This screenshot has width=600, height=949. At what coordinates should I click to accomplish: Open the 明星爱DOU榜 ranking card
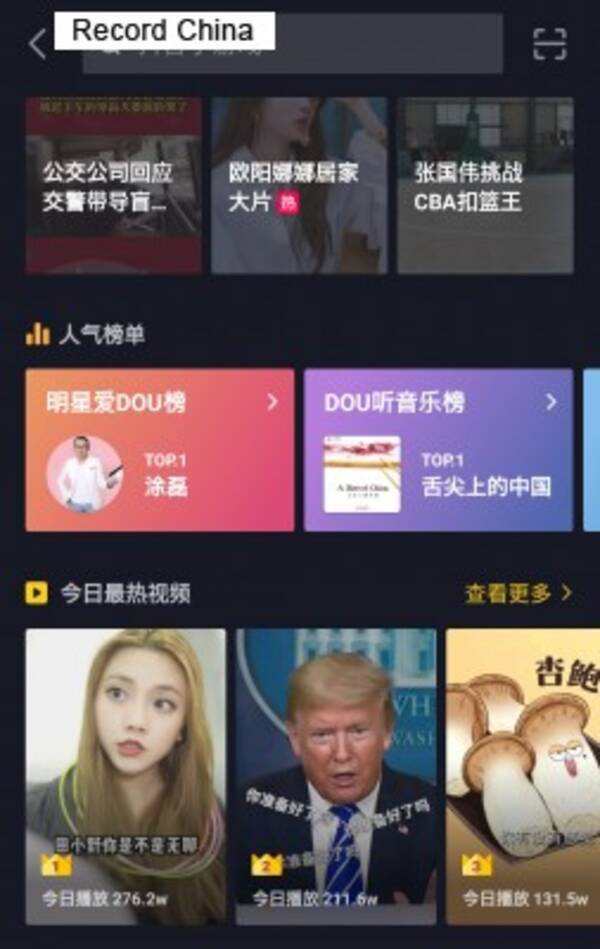160,450
